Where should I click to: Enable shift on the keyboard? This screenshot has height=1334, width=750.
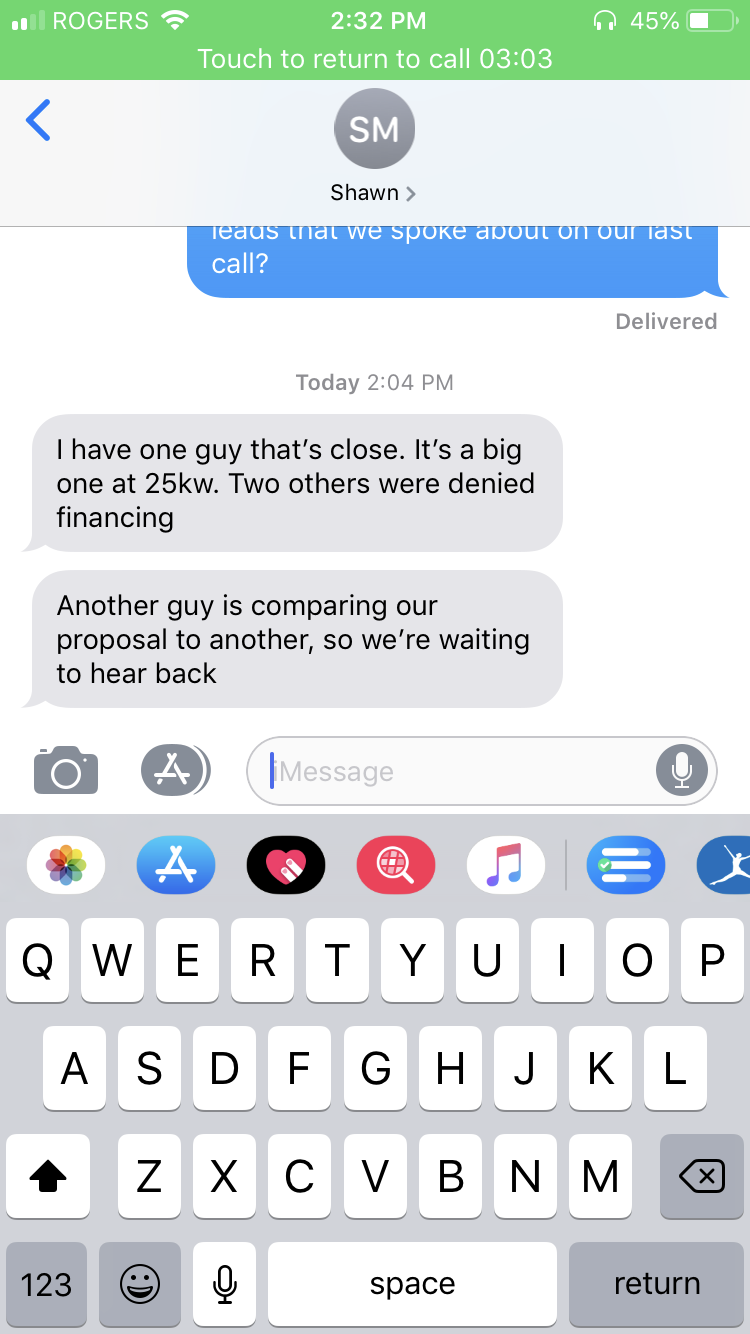(48, 1178)
